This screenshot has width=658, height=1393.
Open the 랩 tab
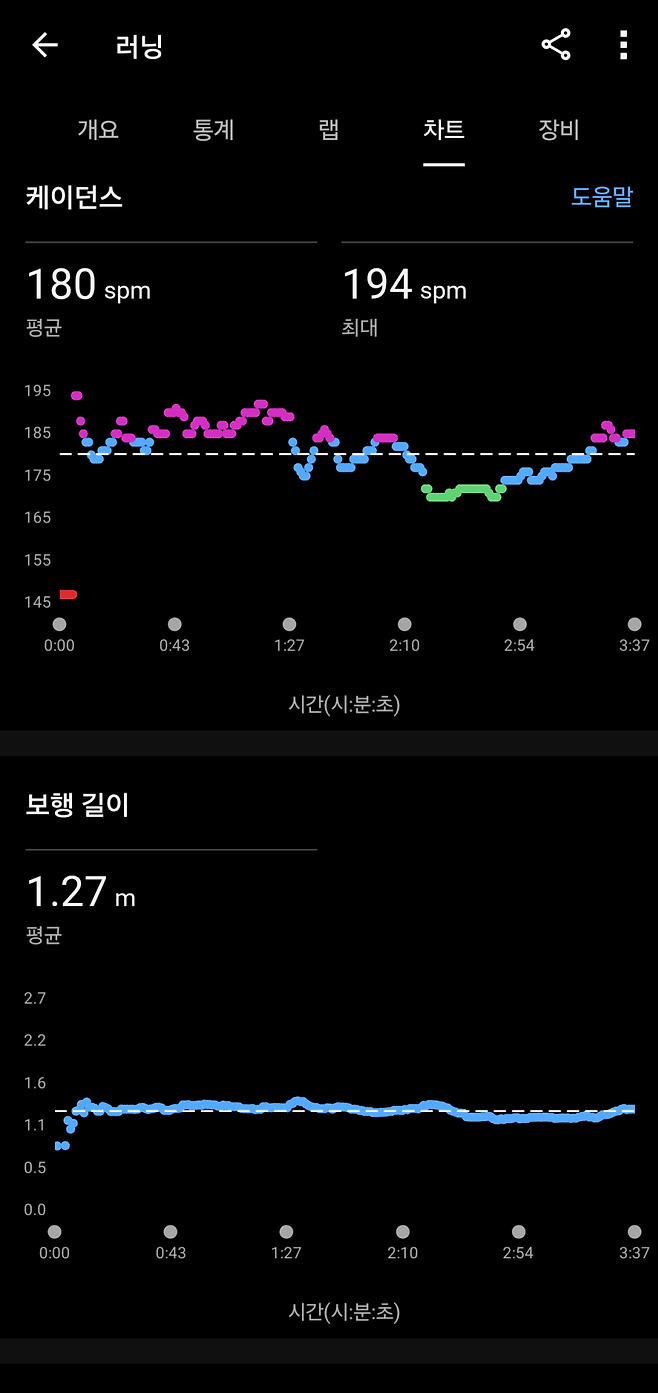[329, 130]
